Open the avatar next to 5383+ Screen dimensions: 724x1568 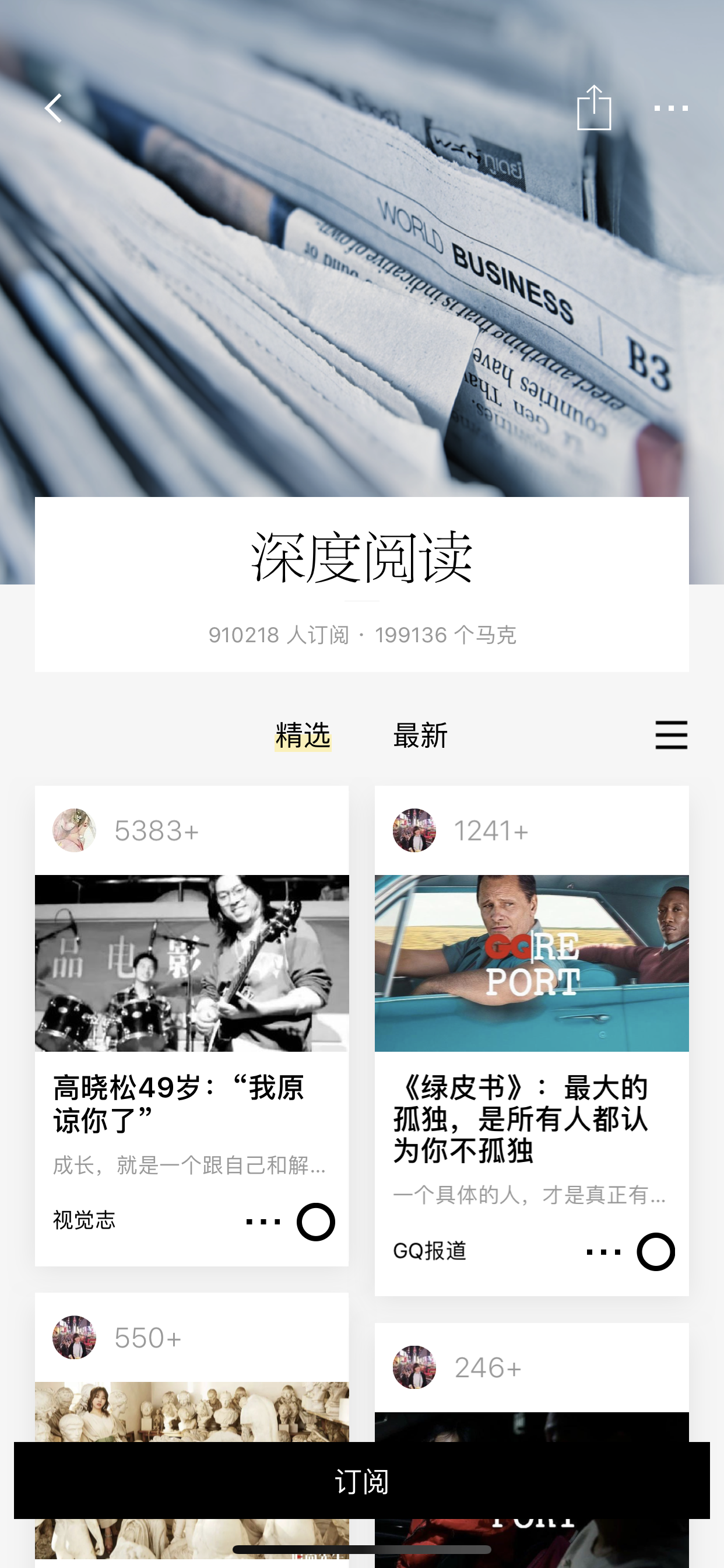click(74, 830)
